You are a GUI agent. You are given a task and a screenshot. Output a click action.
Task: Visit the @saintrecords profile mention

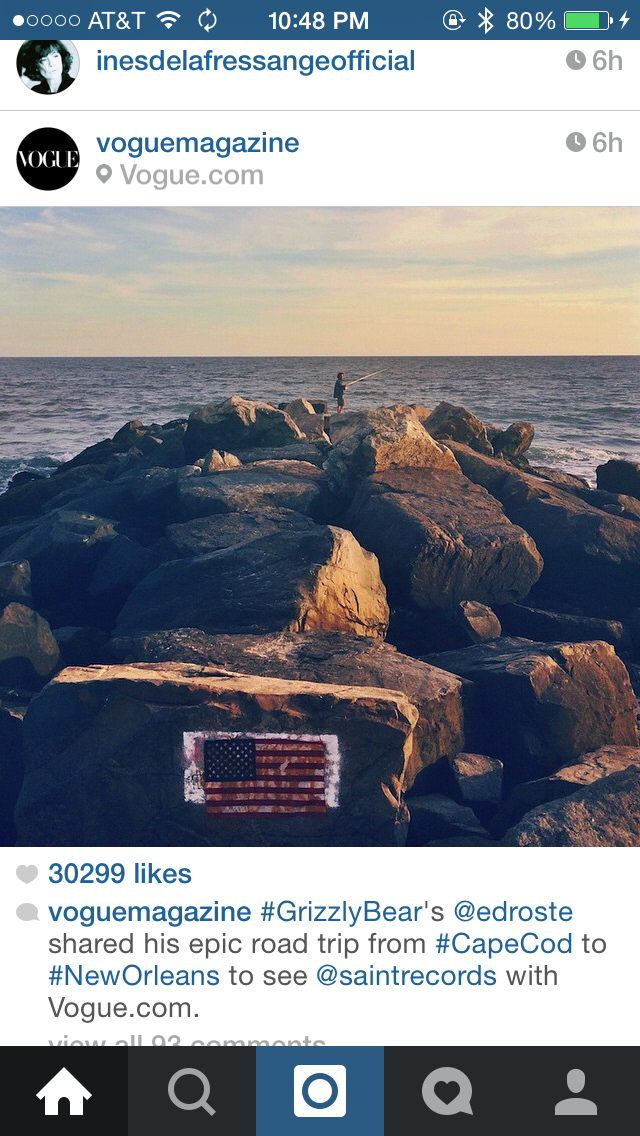click(406, 975)
